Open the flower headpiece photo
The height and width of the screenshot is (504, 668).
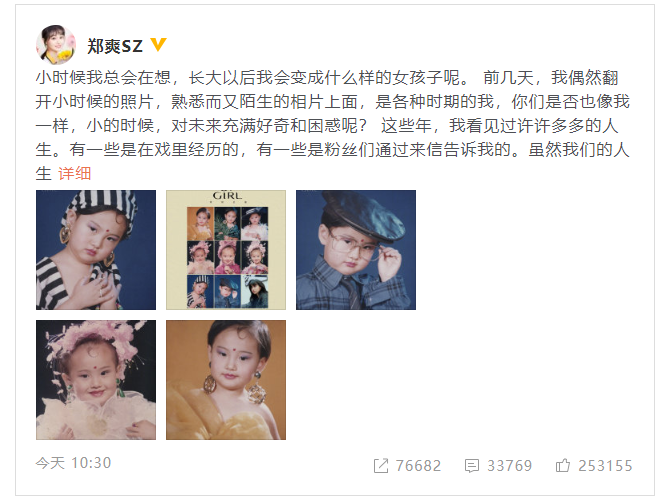96,380
